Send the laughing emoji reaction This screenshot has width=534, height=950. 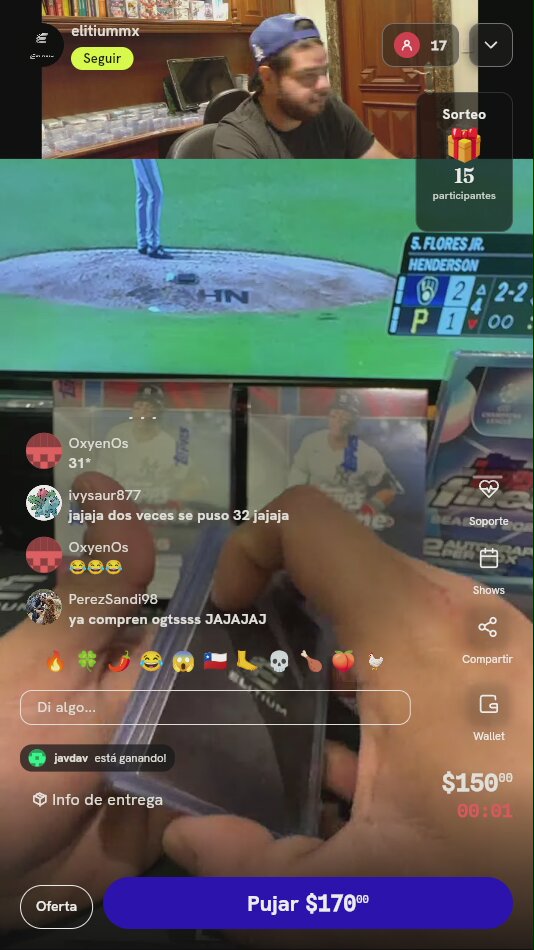point(151,662)
